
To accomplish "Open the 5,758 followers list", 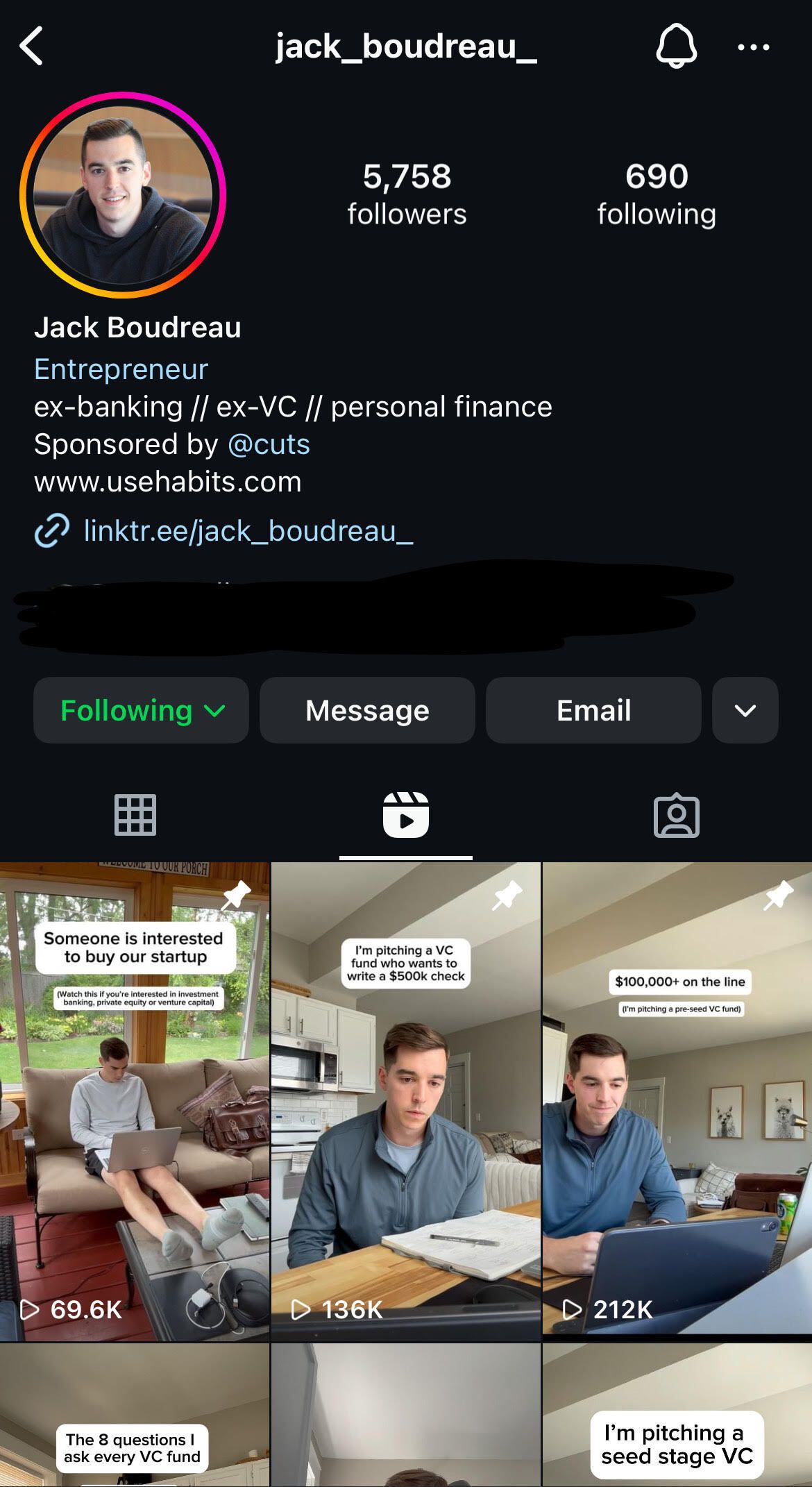I will pyautogui.click(x=407, y=194).
